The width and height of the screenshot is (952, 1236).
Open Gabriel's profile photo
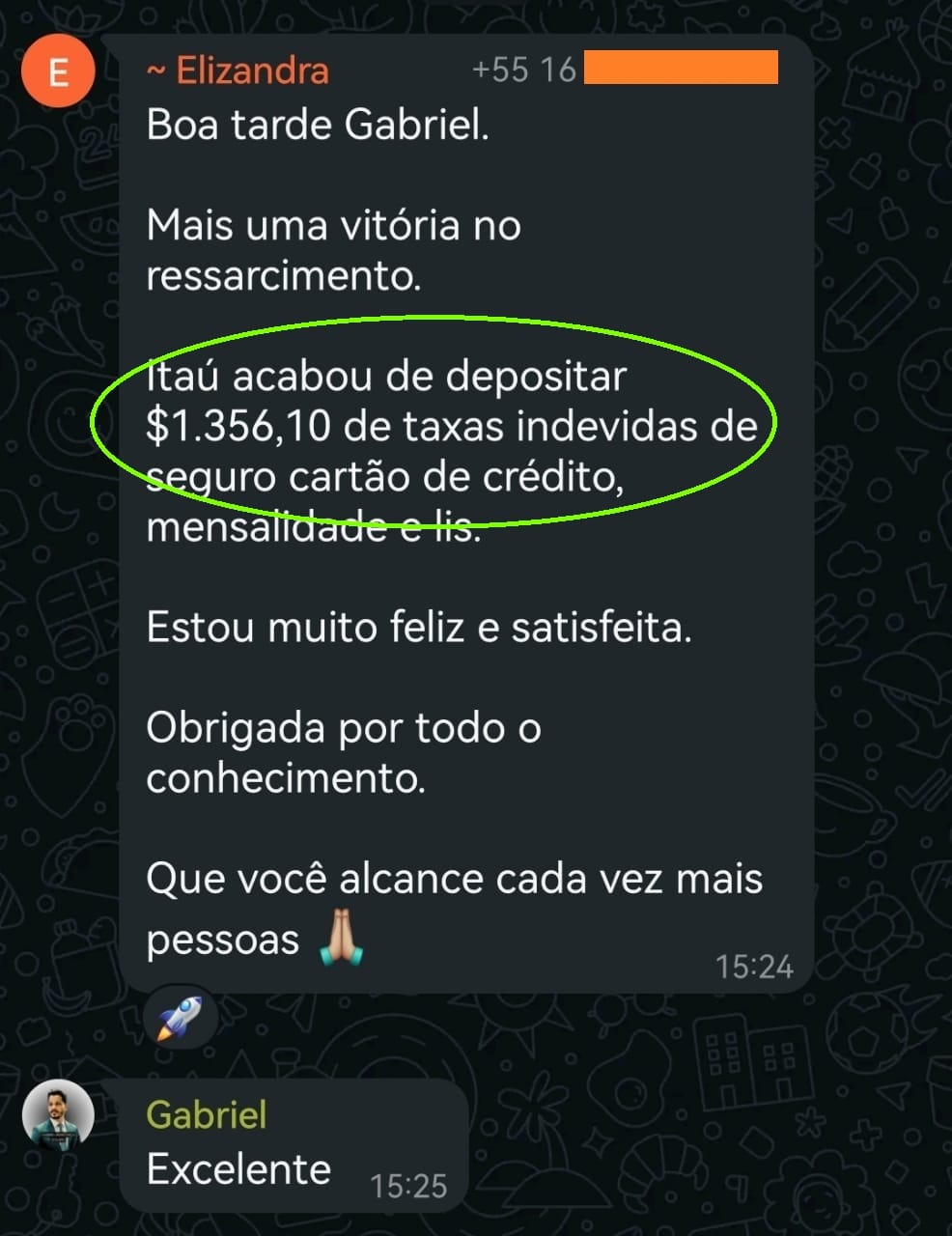(58, 1115)
